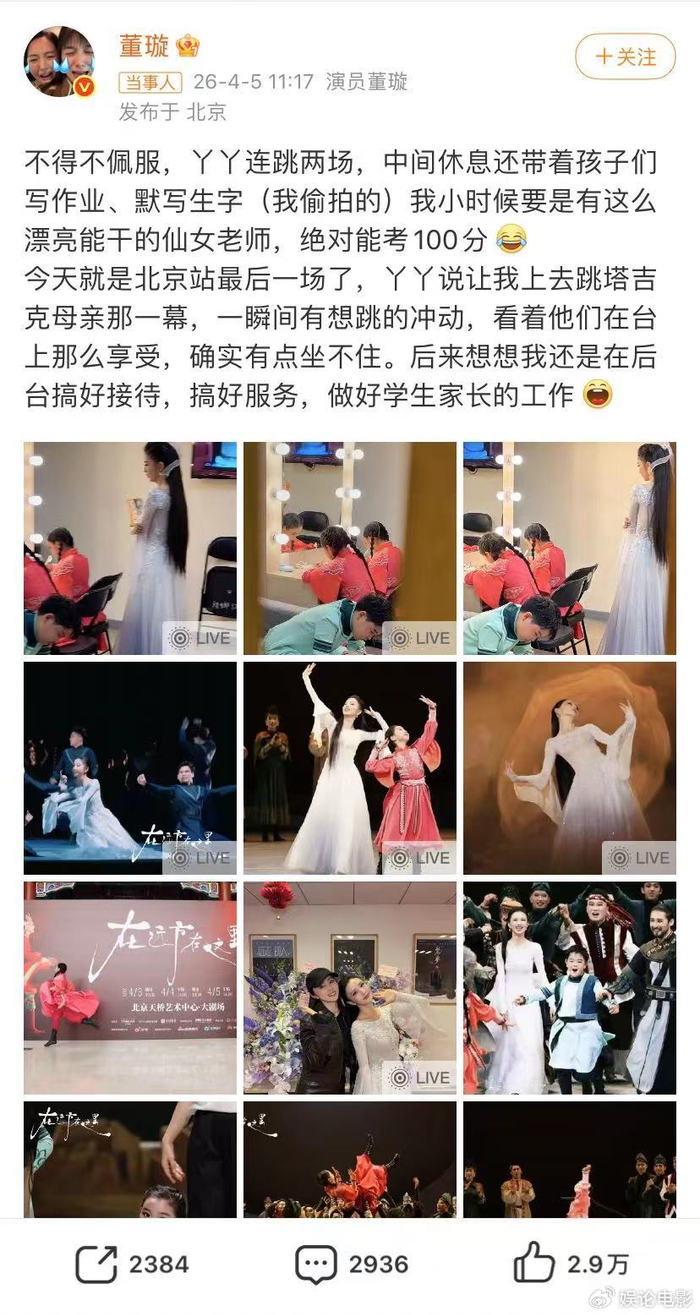This screenshot has width=700, height=1315.
Task: Like this post with 2.9万 likes
Action: click(x=571, y=1264)
